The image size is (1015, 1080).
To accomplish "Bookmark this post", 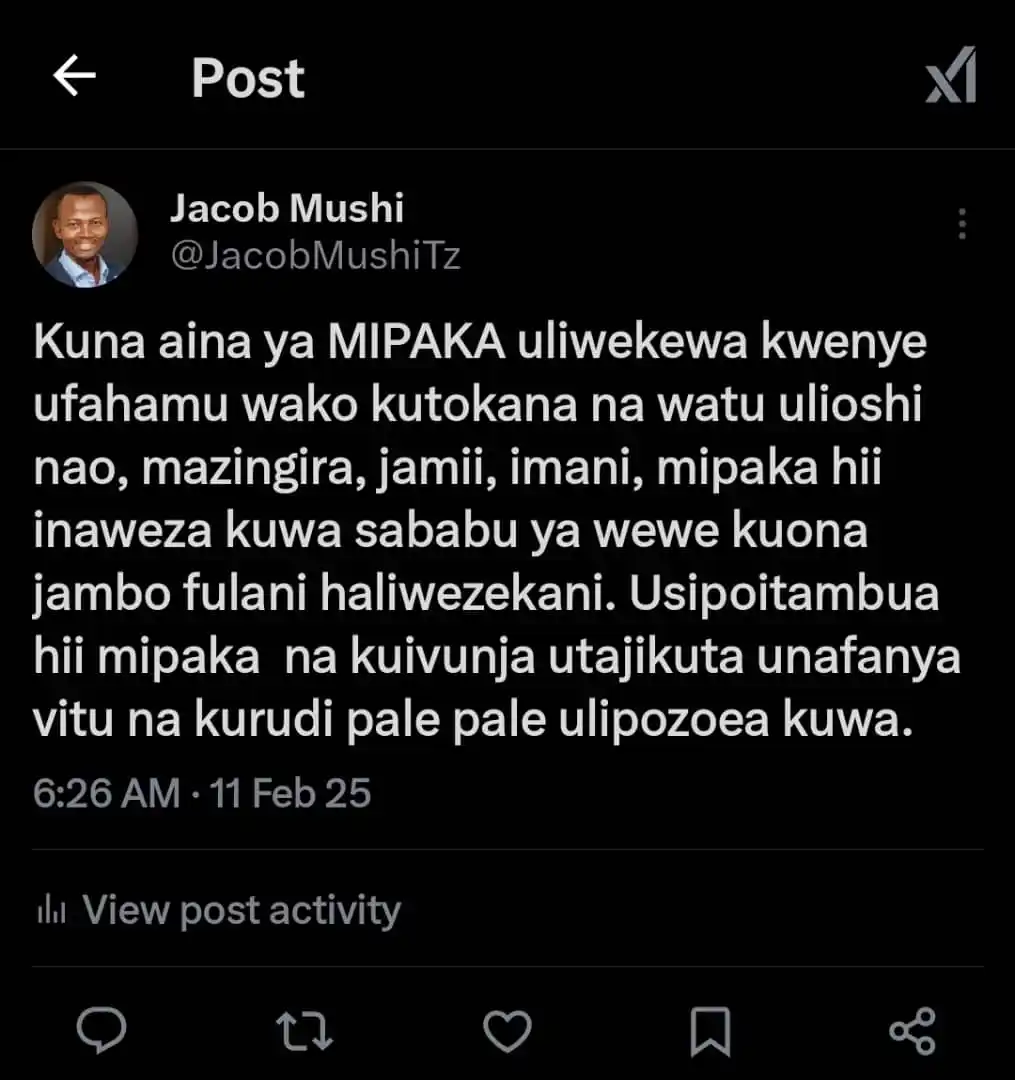I will click(x=710, y=1031).
